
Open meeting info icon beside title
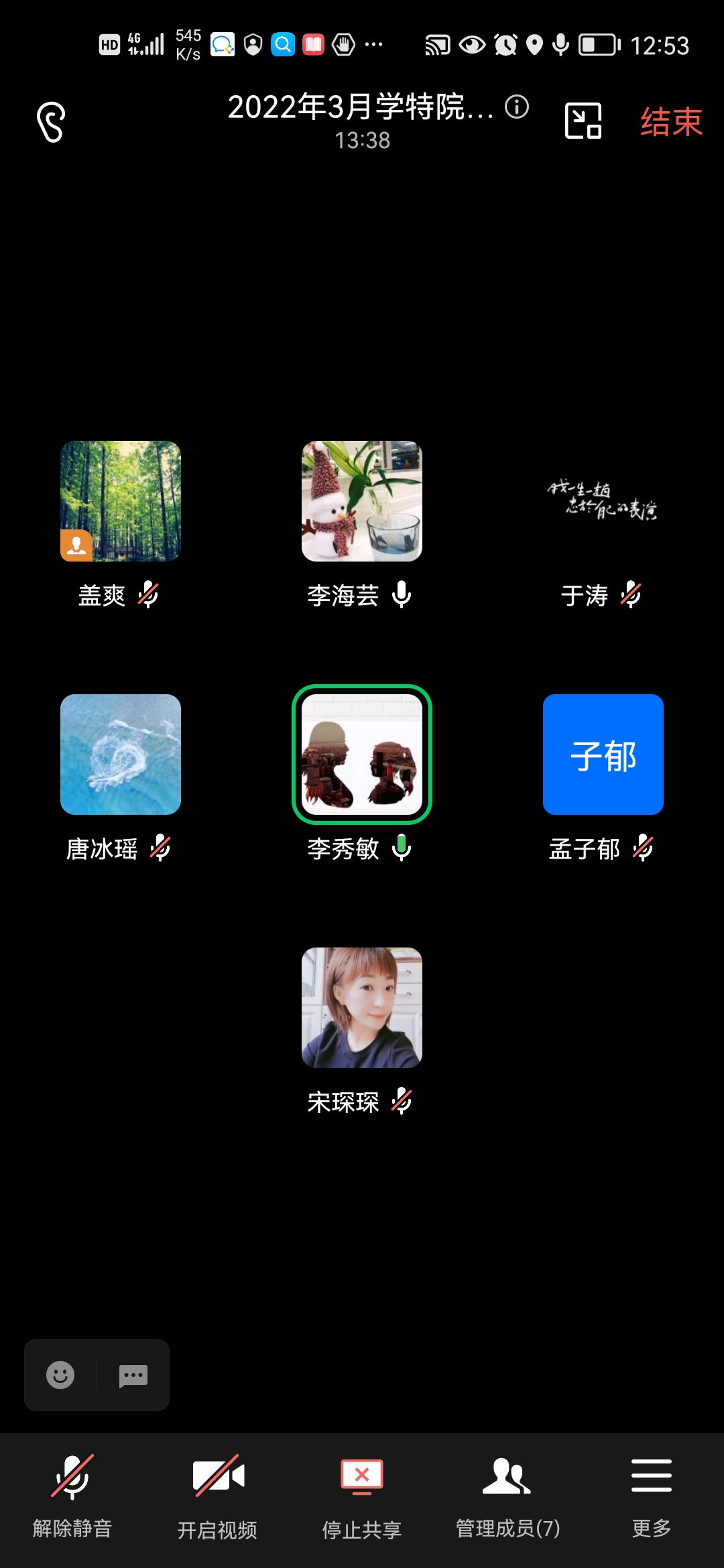coord(517,107)
